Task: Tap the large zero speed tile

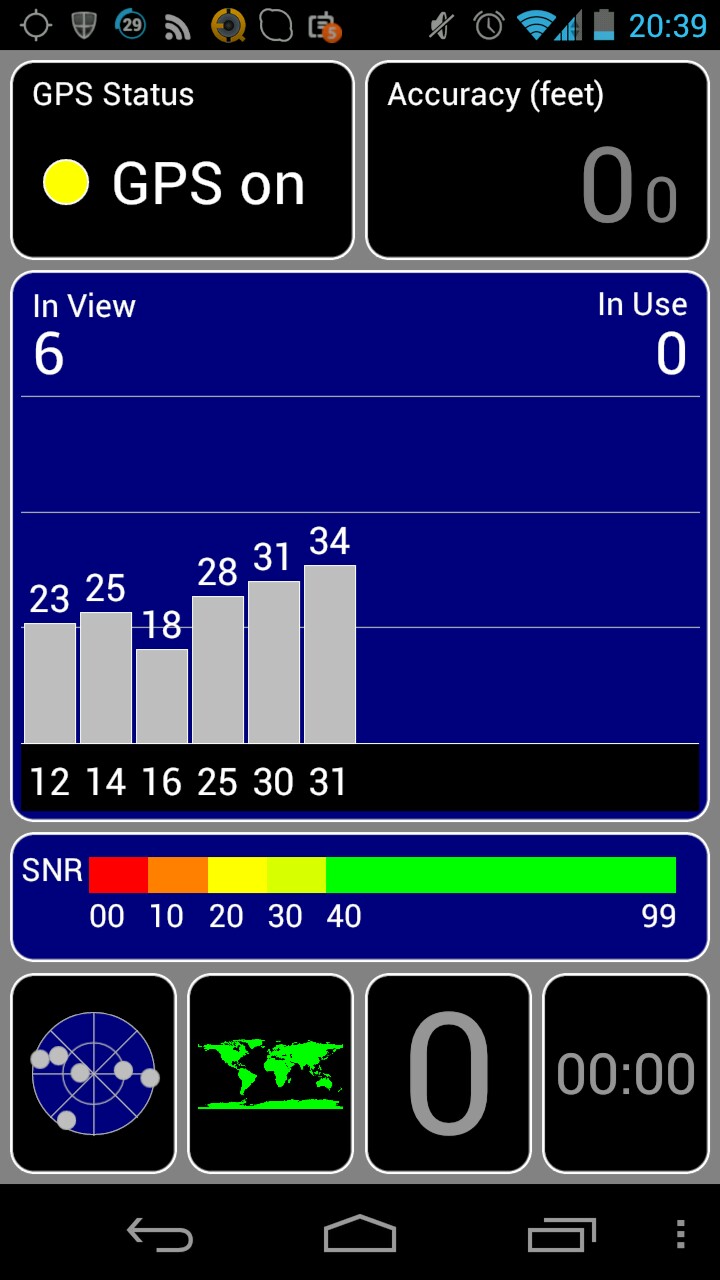Action: [x=448, y=1073]
